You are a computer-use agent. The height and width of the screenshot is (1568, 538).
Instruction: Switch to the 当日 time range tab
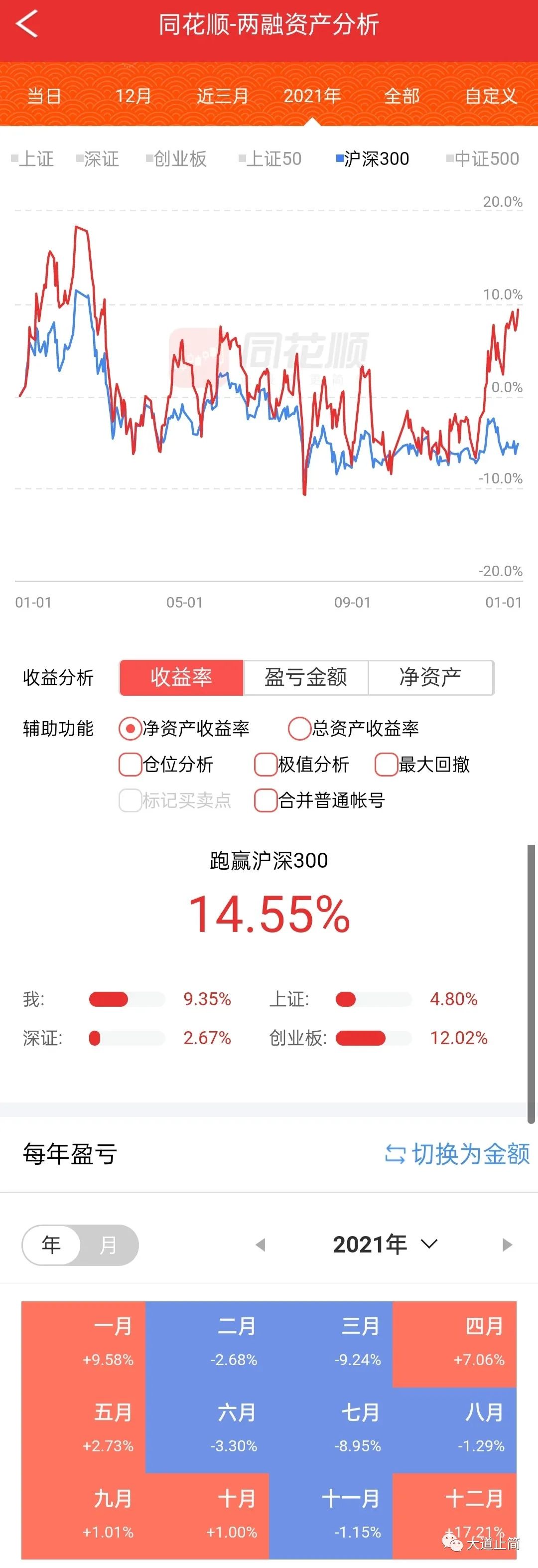point(44,96)
